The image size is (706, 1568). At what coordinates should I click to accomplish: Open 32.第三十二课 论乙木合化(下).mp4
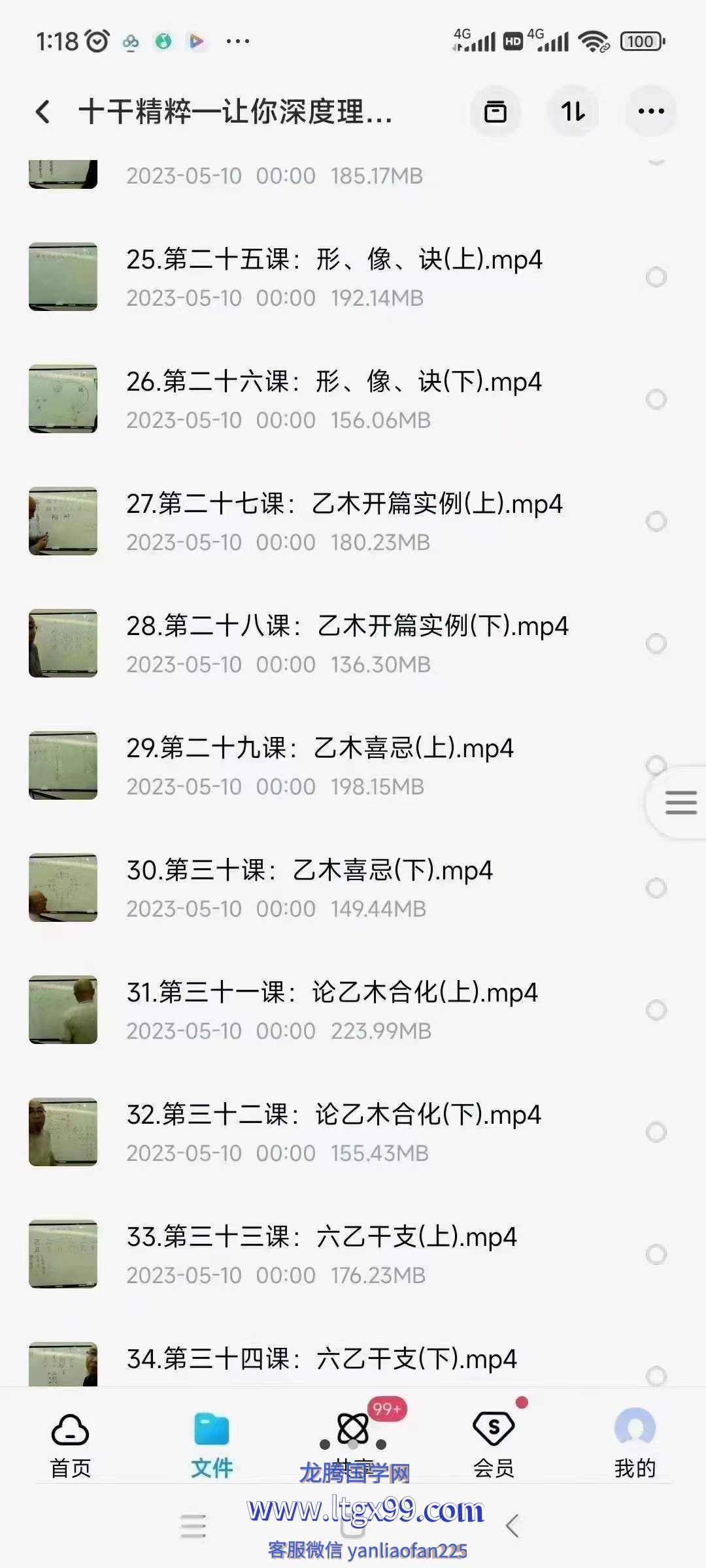(333, 1115)
